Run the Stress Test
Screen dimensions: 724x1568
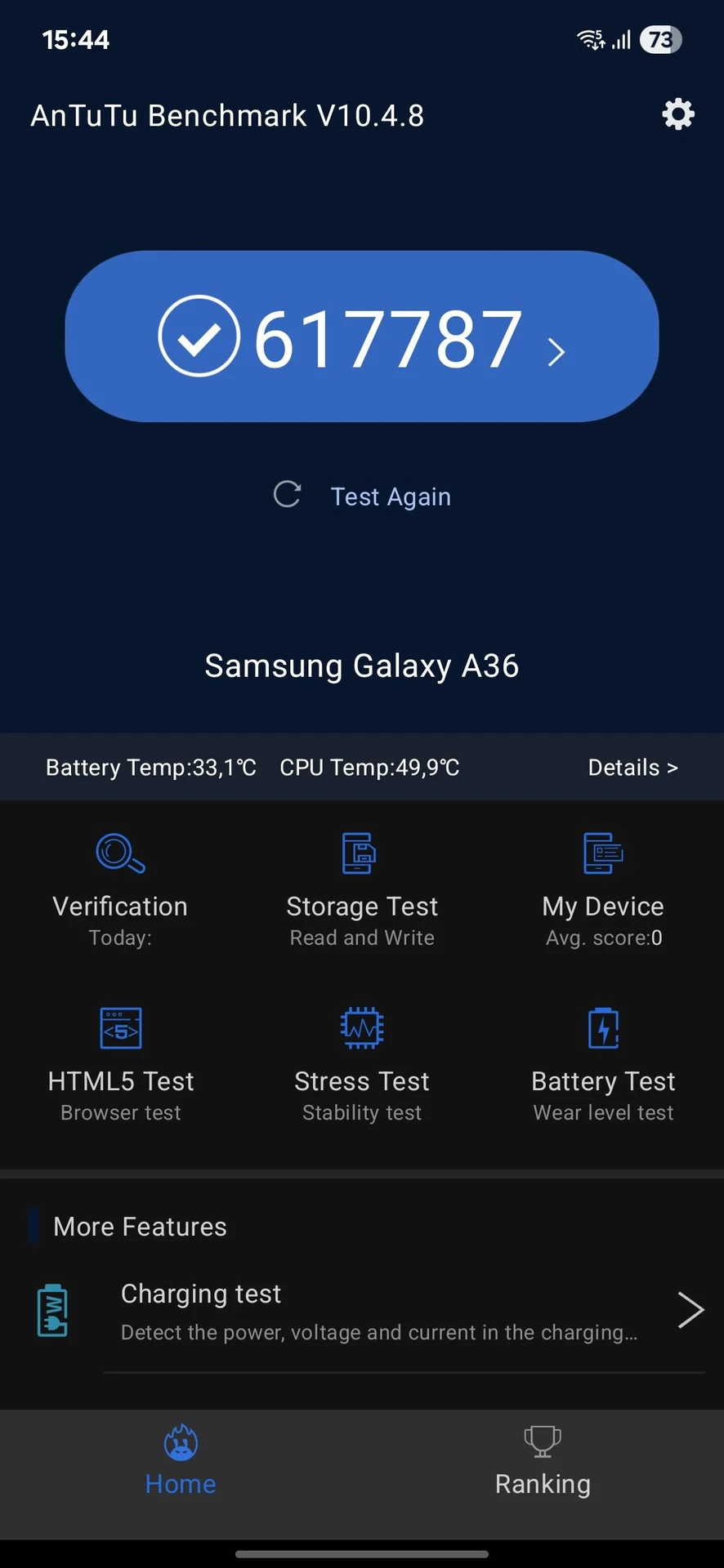tap(361, 1063)
